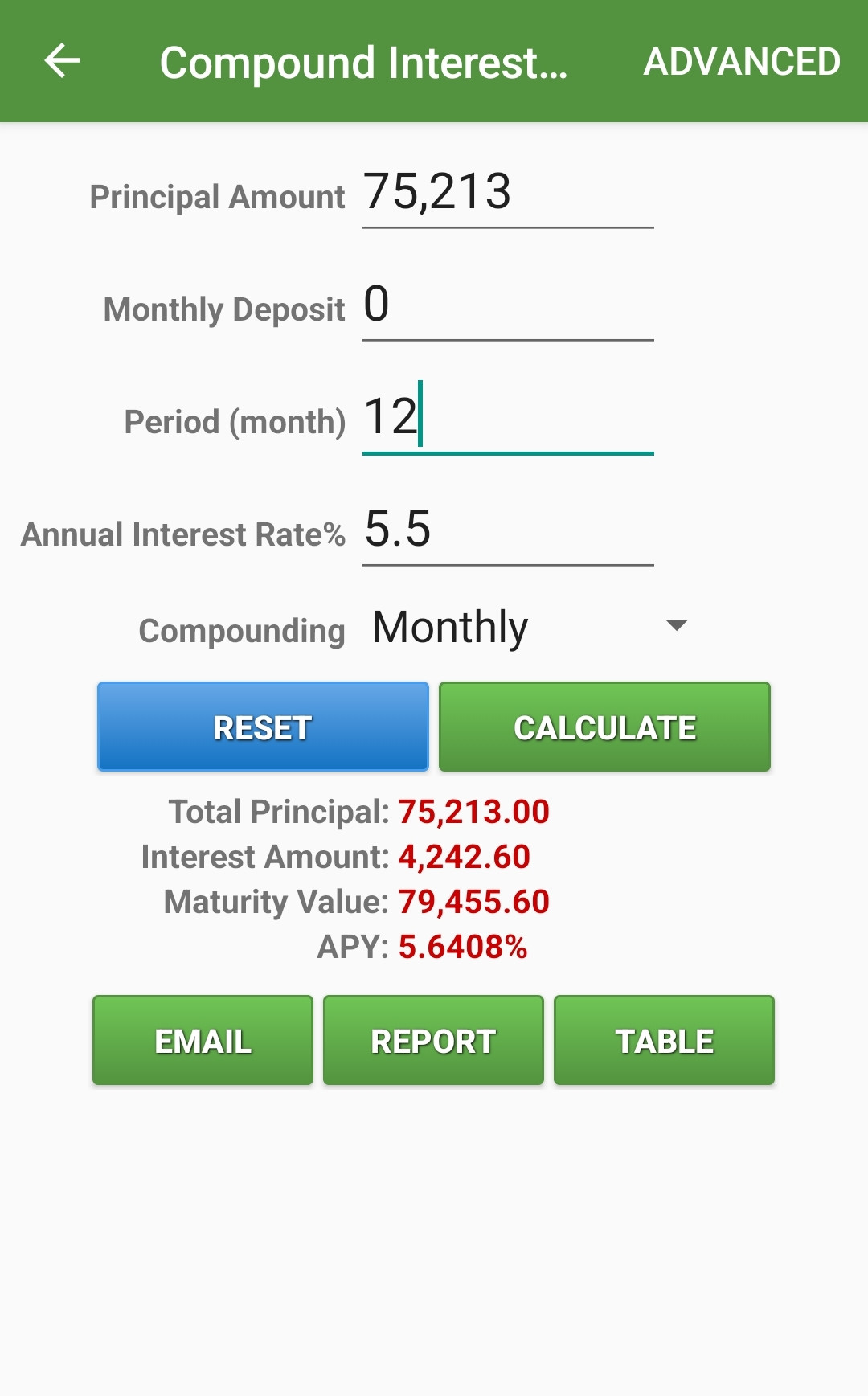Screen dimensions: 868x1396
Task: Run the CALCULATE button
Action: point(604,727)
